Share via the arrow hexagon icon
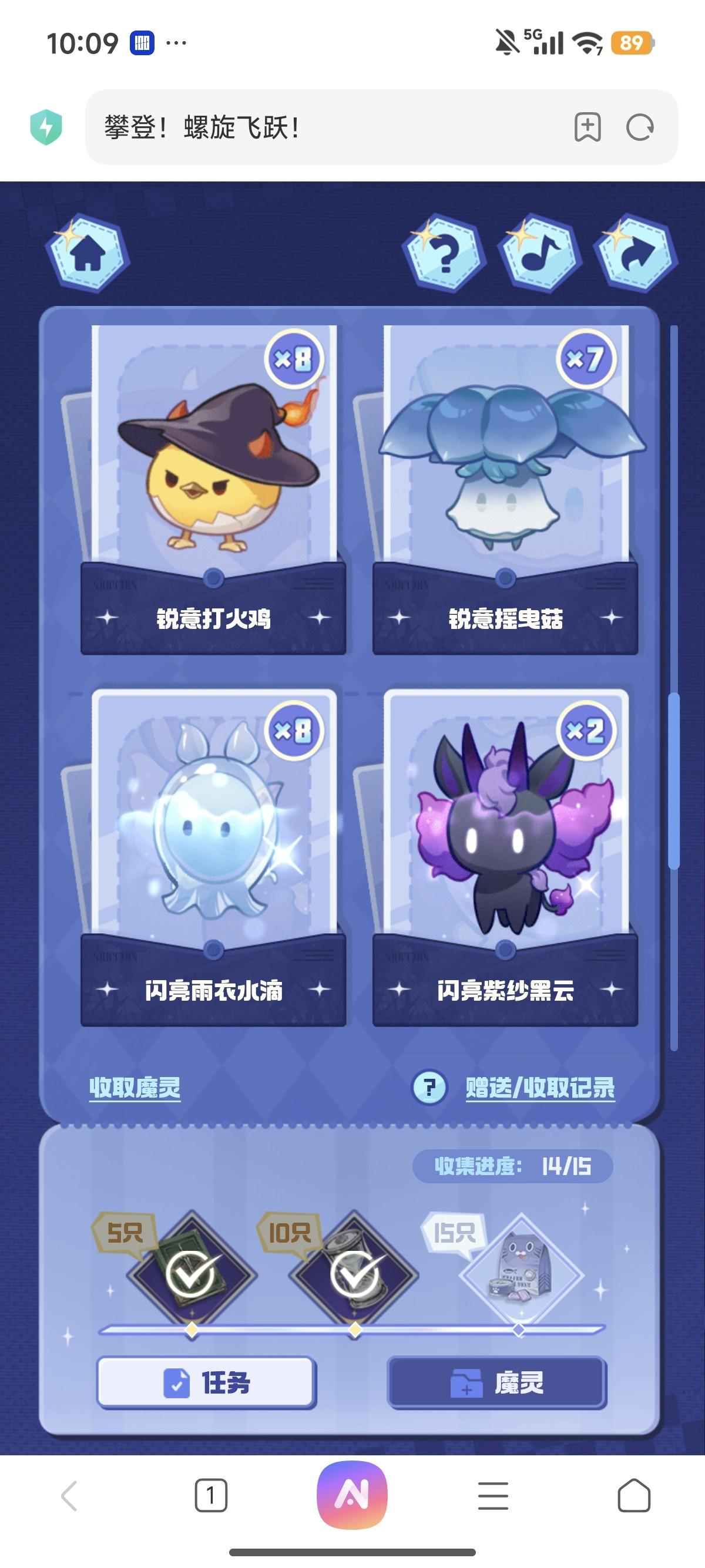This screenshot has width=705, height=1568. coord(636,253)
